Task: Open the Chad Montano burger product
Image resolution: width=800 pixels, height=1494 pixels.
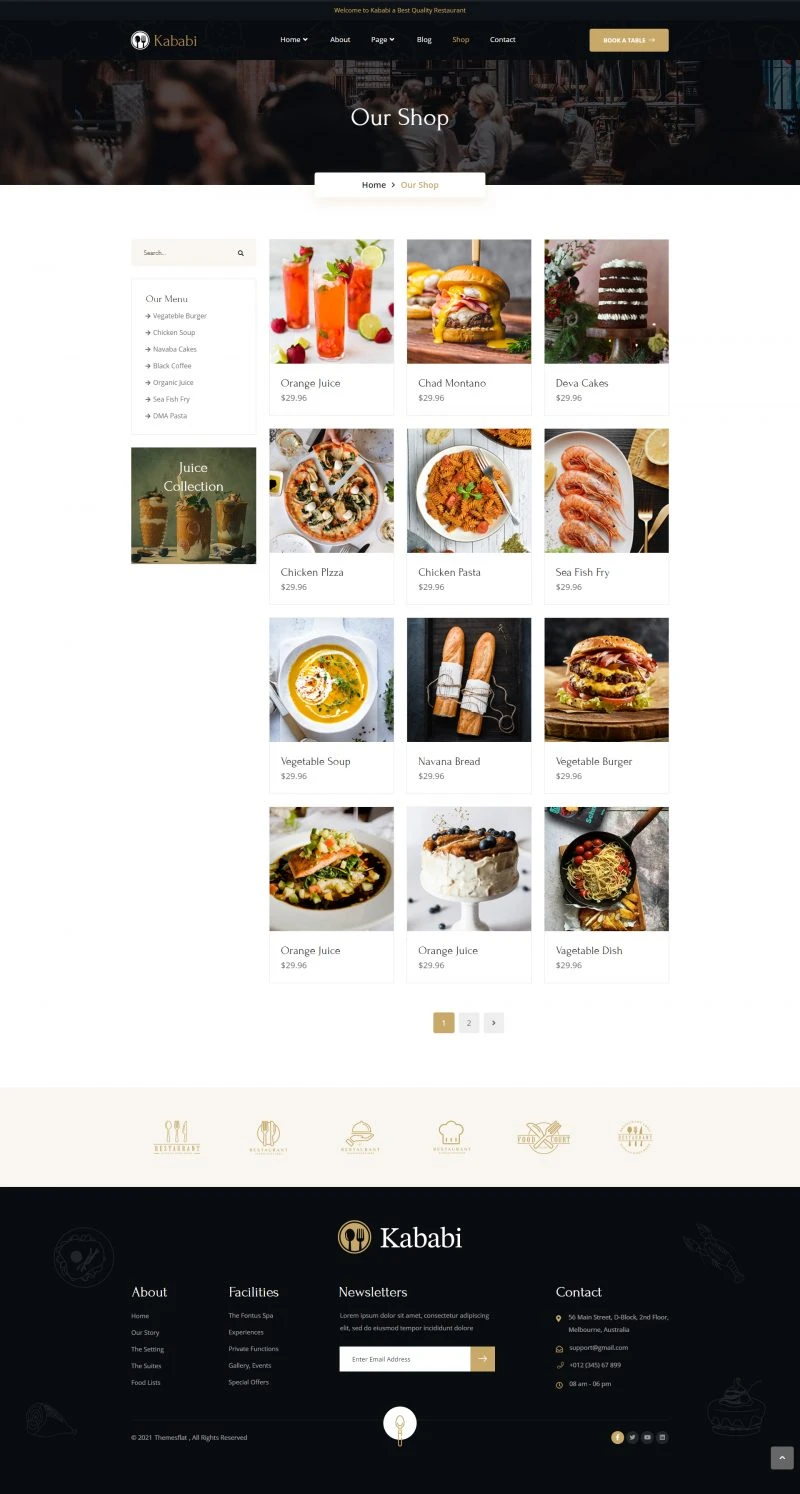Action: click(x=469, y=326)
